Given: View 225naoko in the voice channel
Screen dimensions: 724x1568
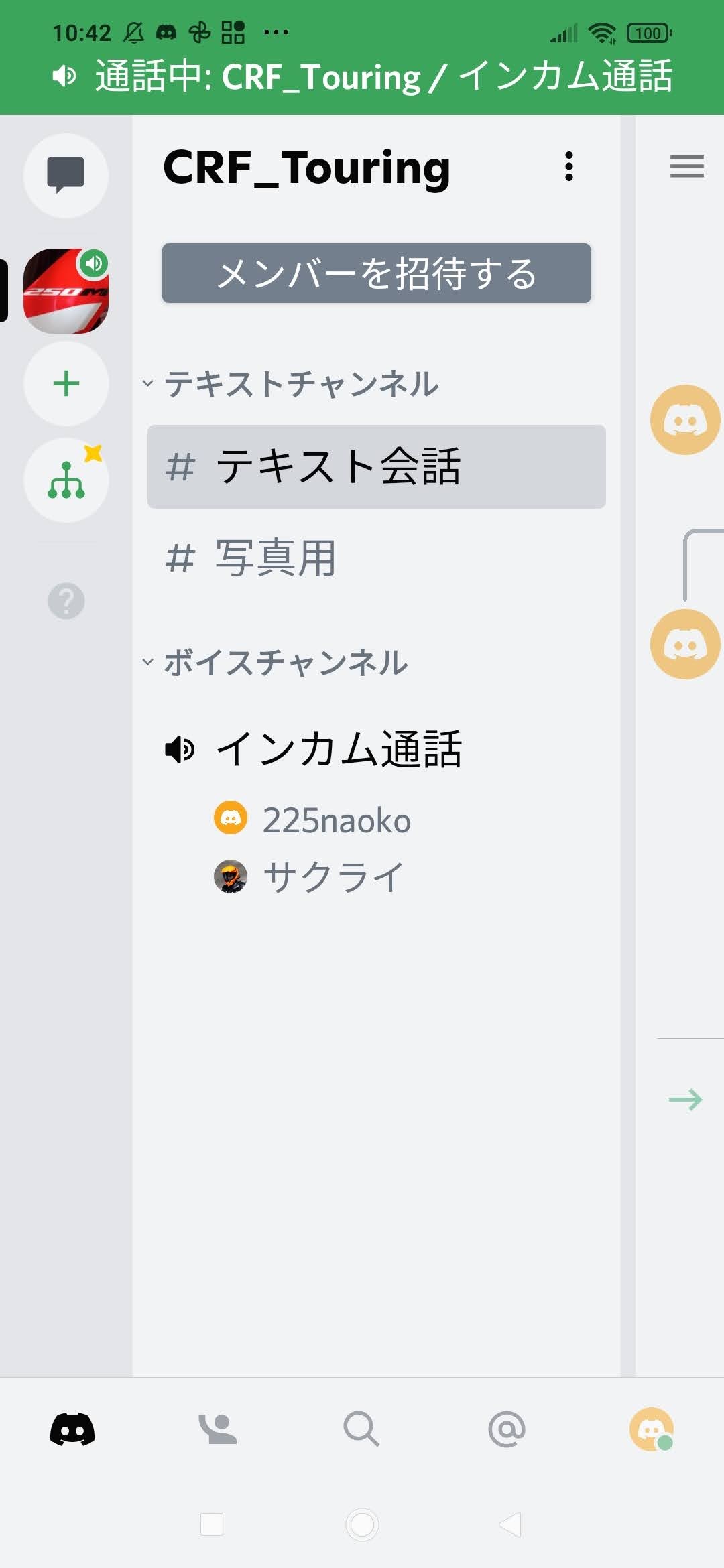Looking at the screenshot, I should pyautogui.click(x=335, y=820).
